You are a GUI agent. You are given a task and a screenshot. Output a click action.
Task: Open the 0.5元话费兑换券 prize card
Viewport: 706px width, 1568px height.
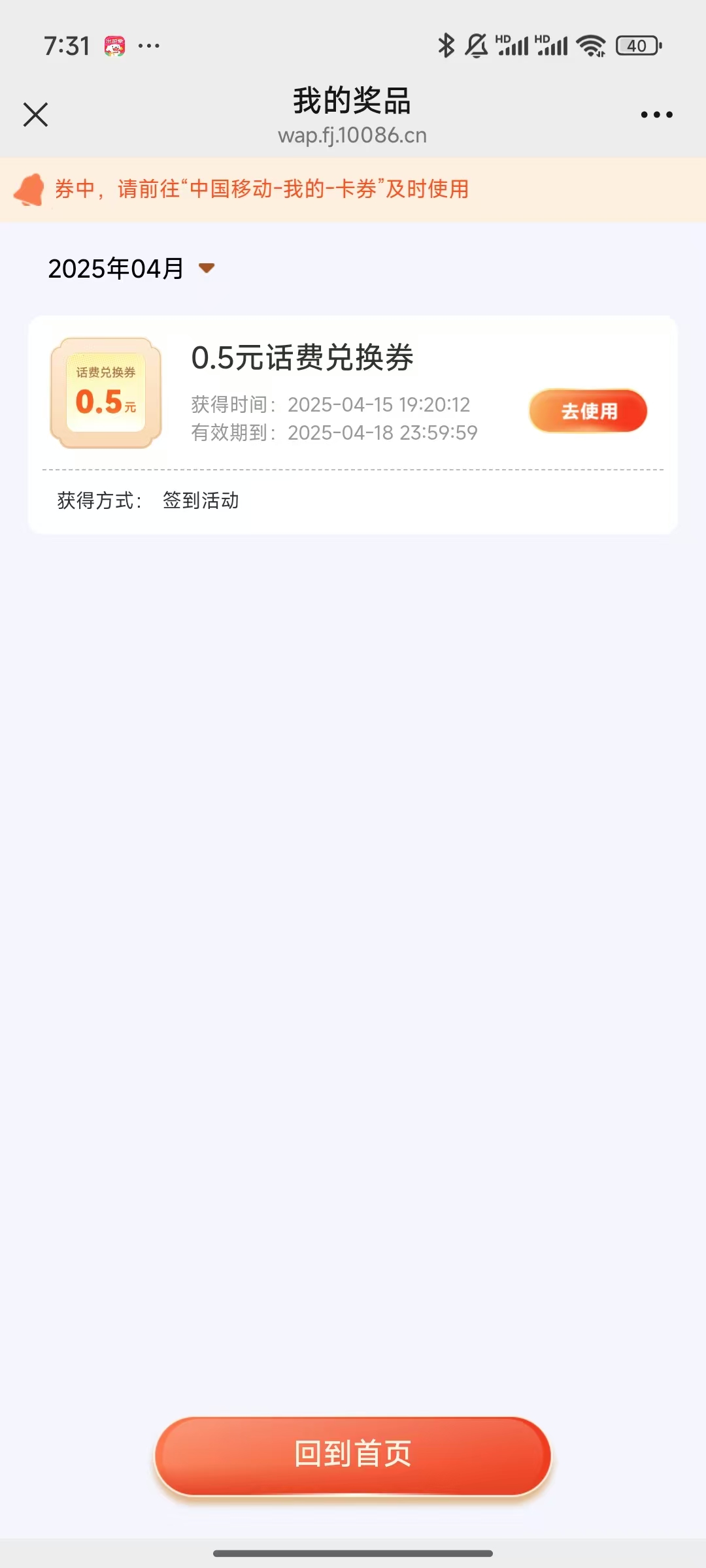pos(302,359)
